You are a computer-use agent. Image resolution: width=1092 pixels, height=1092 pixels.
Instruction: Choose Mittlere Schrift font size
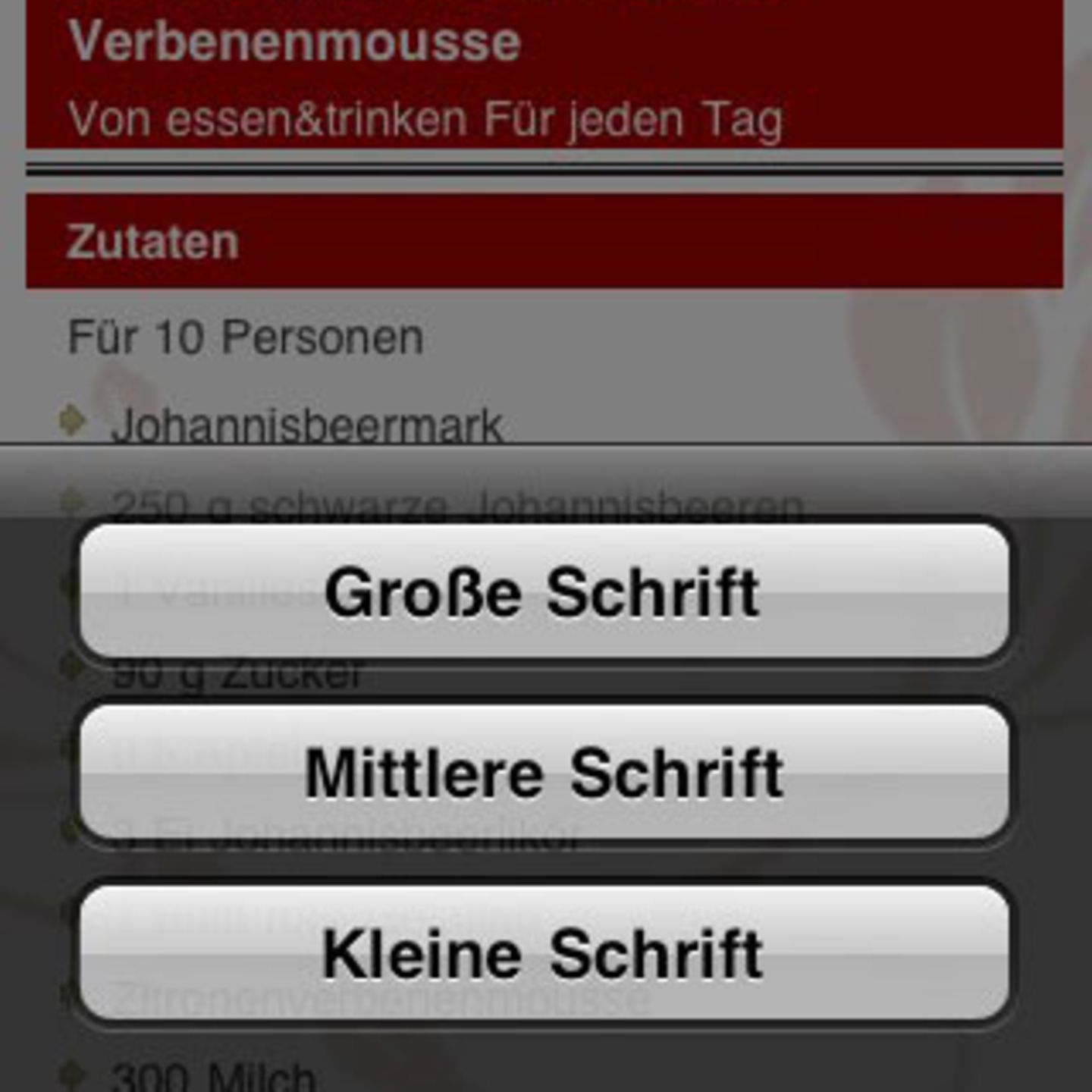(544, 773)
